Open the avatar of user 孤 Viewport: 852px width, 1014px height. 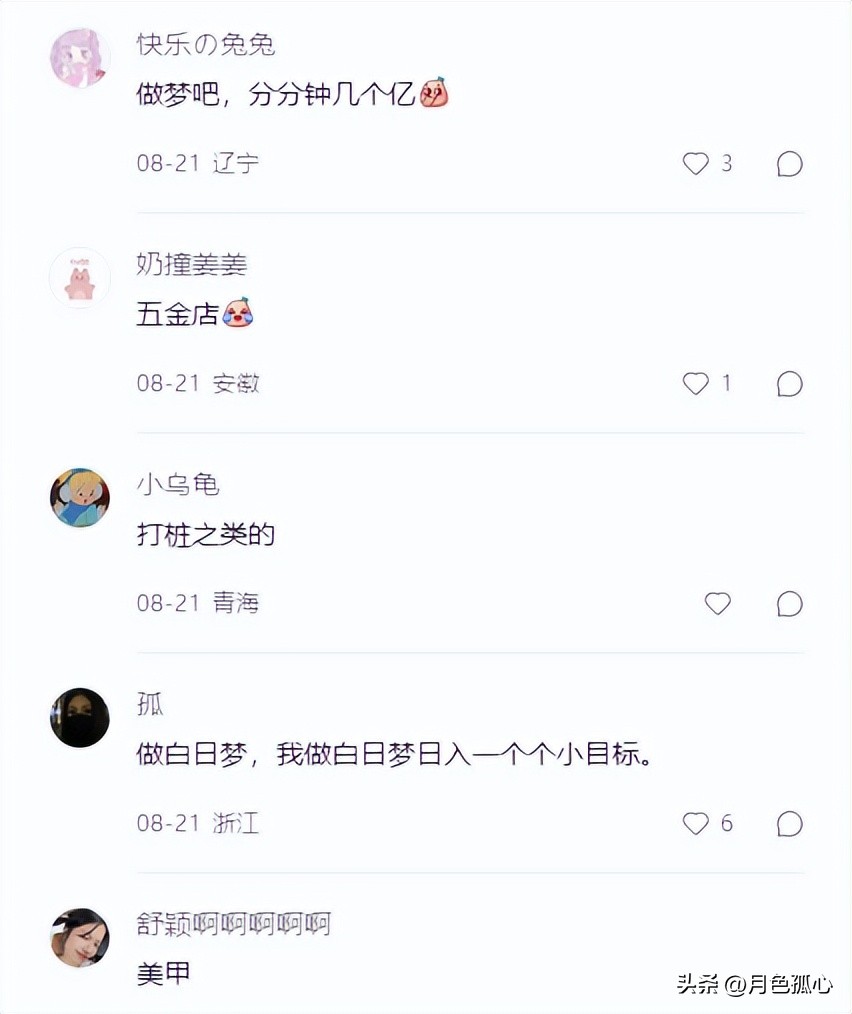point(79,718)
